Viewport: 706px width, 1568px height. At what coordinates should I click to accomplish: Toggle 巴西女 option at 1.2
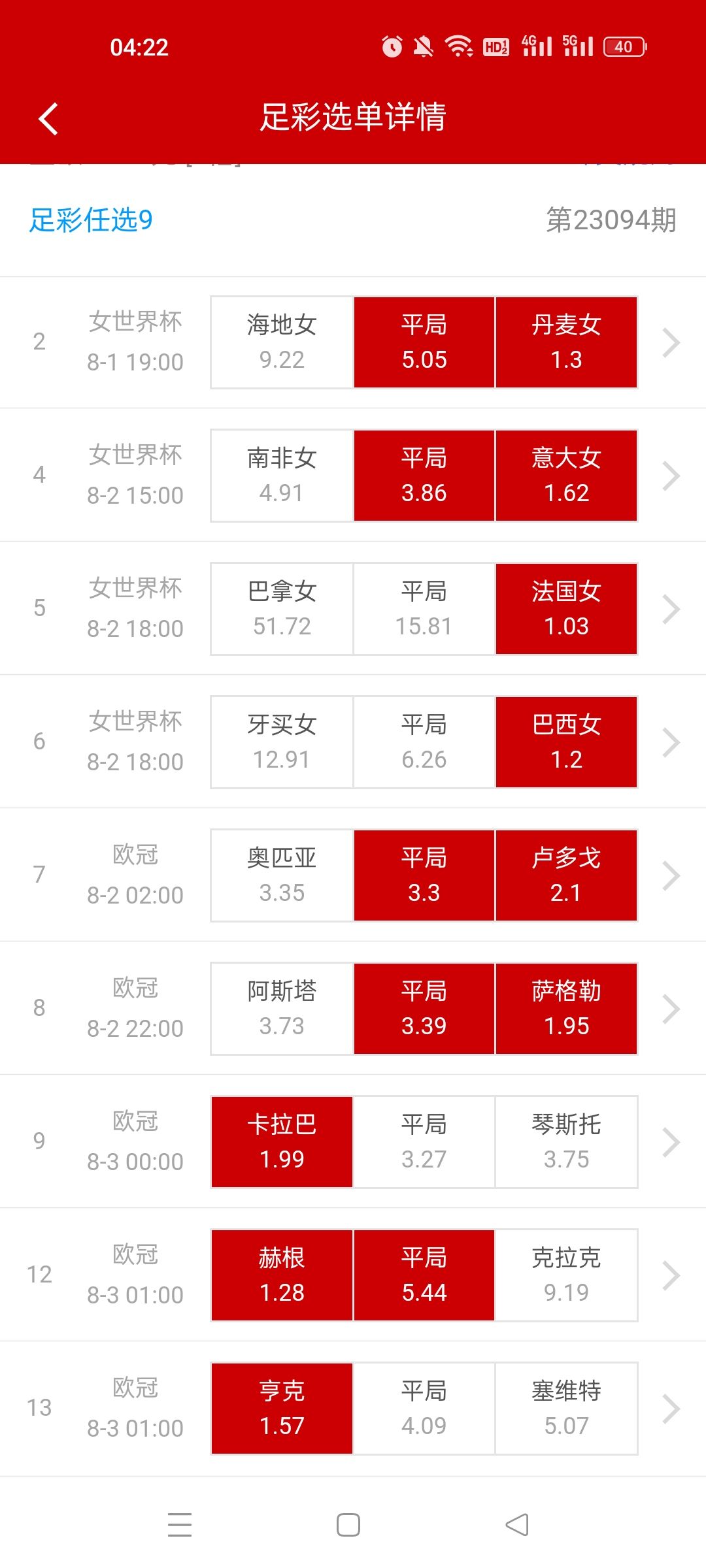pyautogui.click(x=566, y=742)
